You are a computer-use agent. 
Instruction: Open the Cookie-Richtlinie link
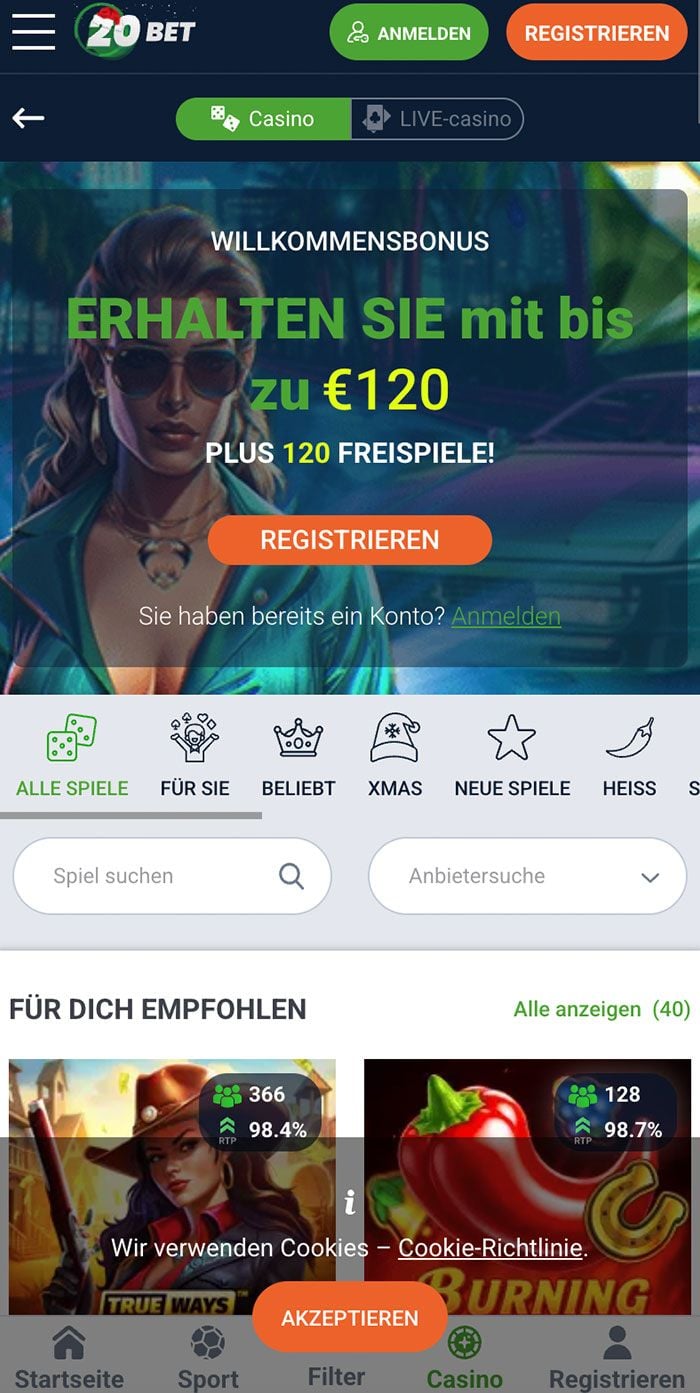[x=490, y=1248]
